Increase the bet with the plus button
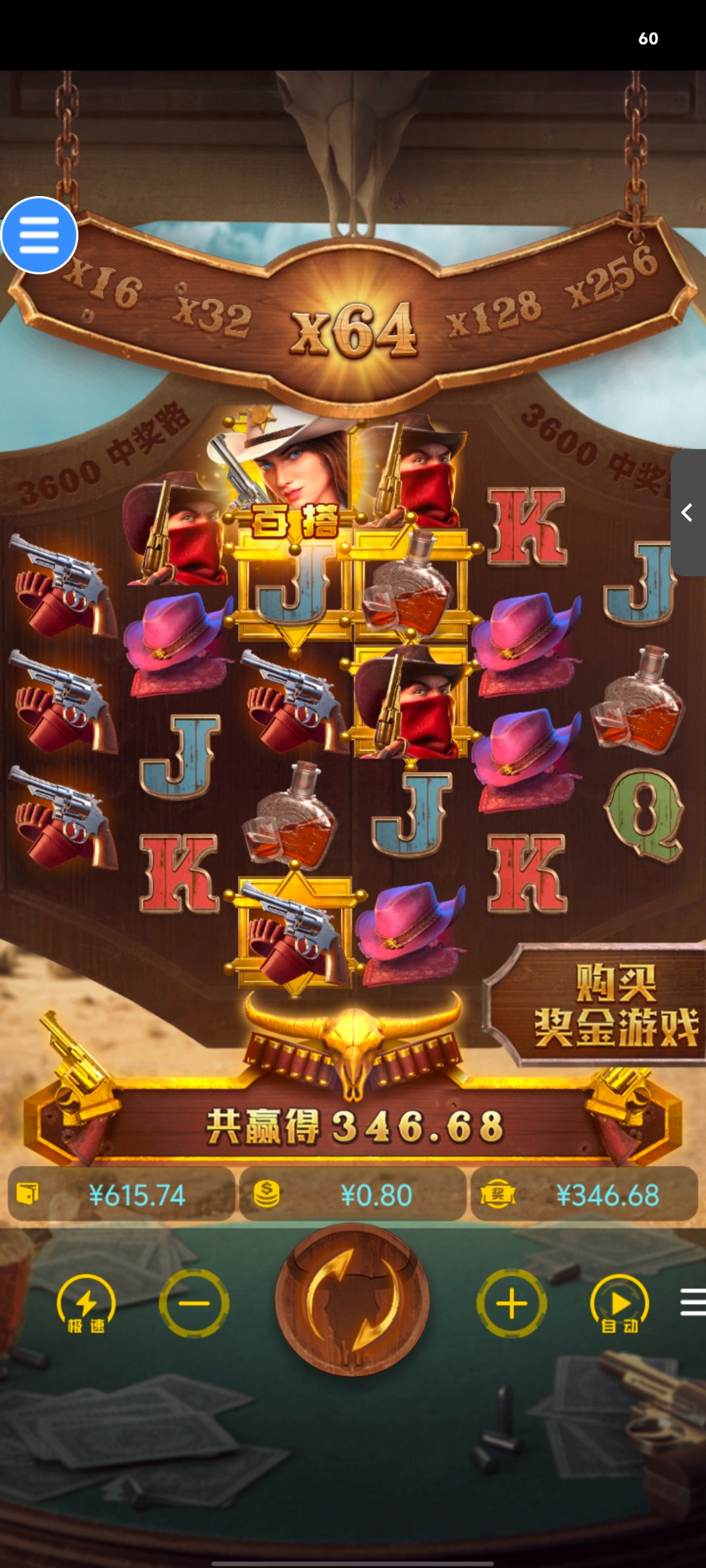The width and height of the screenshot is (706, 1568). click(511, 1303)
